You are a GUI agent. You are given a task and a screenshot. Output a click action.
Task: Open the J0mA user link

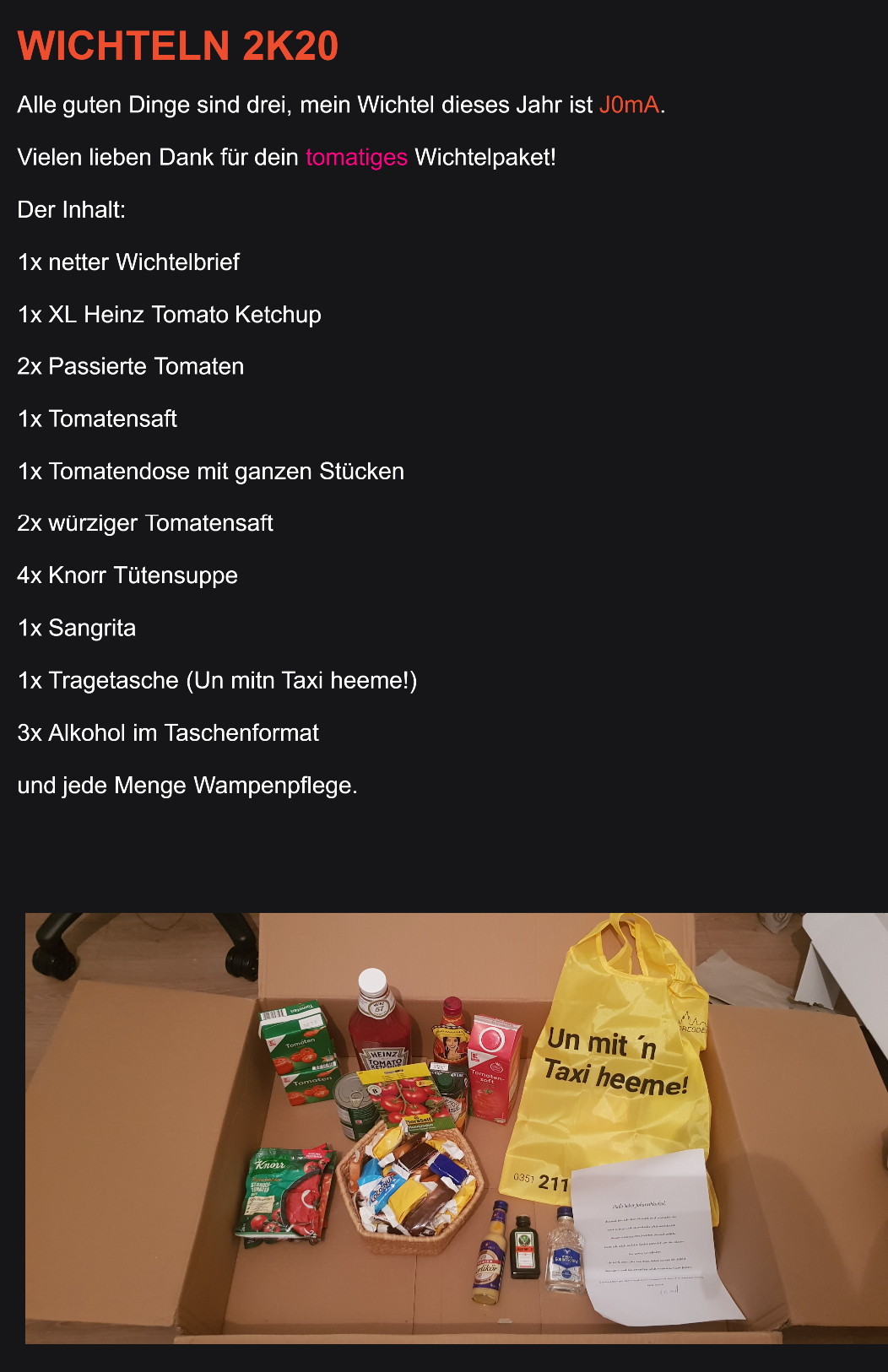[x=629, y=105]
